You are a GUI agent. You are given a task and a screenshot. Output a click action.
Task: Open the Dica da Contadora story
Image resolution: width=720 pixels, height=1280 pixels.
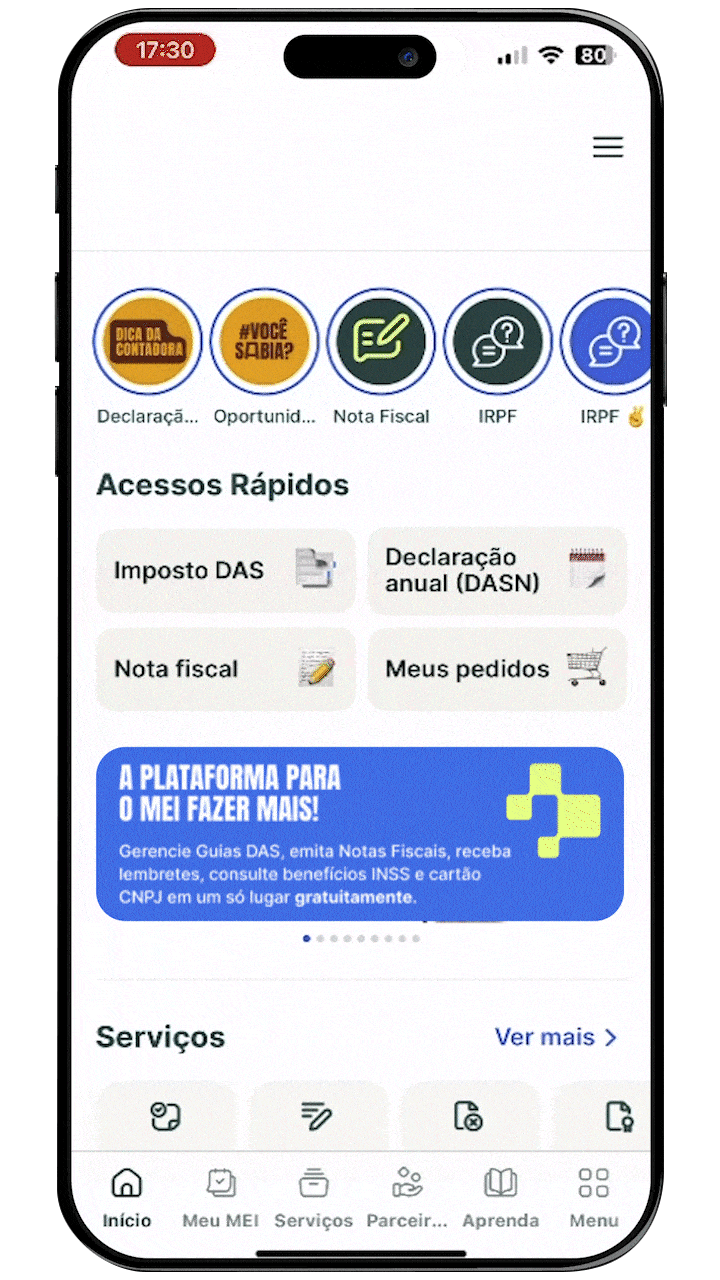click(x=148, y=341)
